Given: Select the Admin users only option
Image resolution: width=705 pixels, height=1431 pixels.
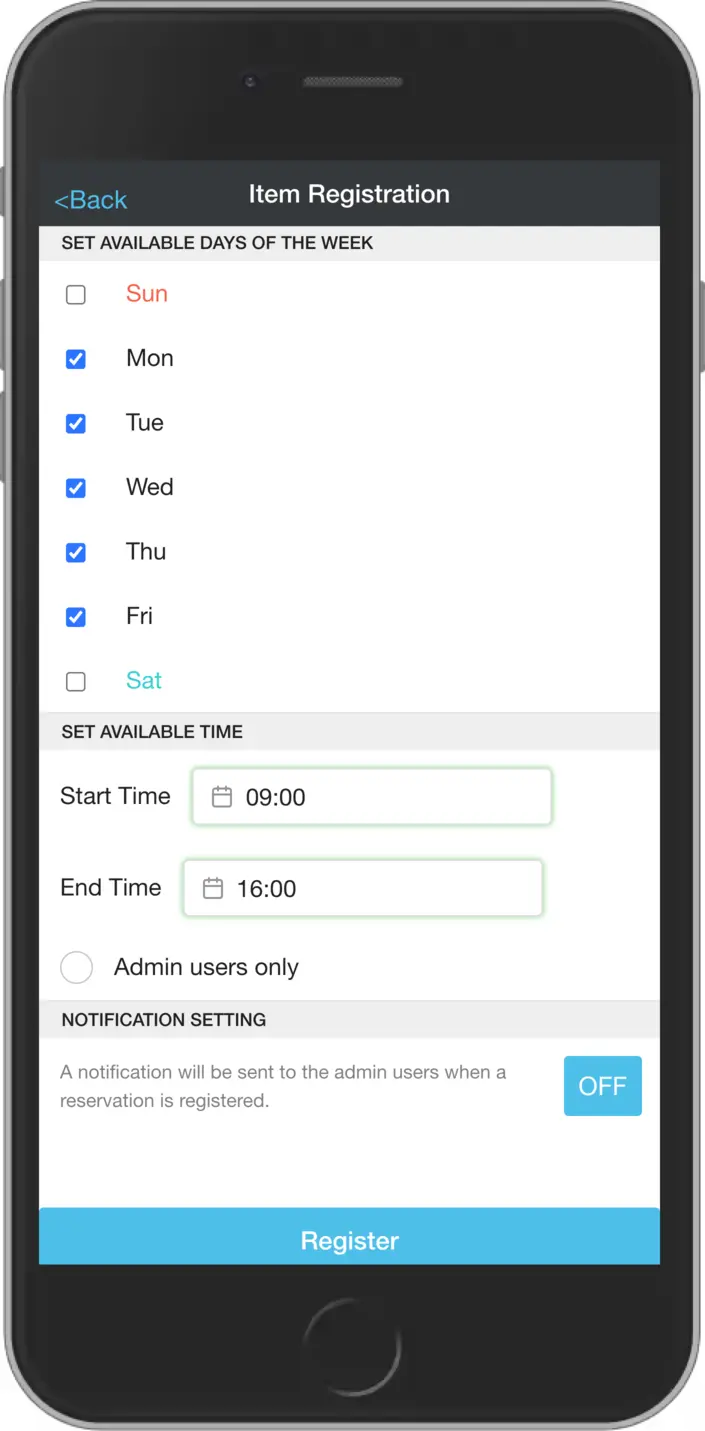Looking at the screenshot, I should coord(77,967).
